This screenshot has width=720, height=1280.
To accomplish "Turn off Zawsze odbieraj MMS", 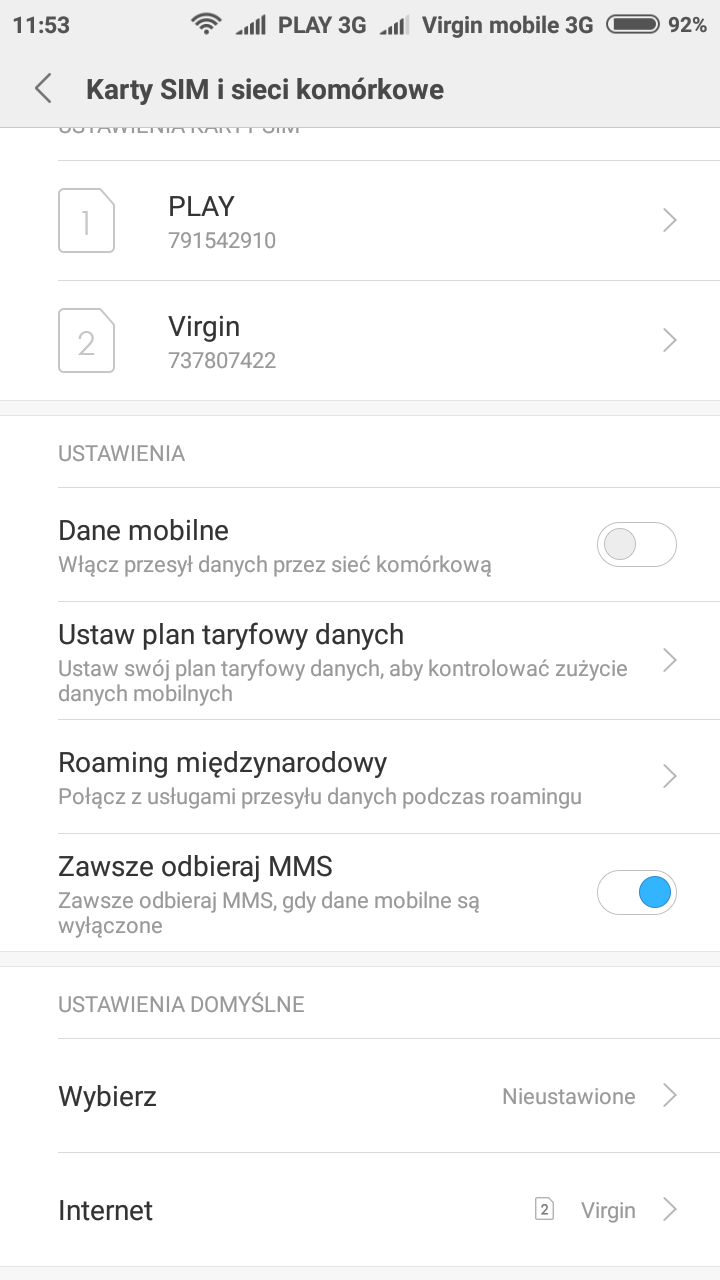I will (636, 892).
